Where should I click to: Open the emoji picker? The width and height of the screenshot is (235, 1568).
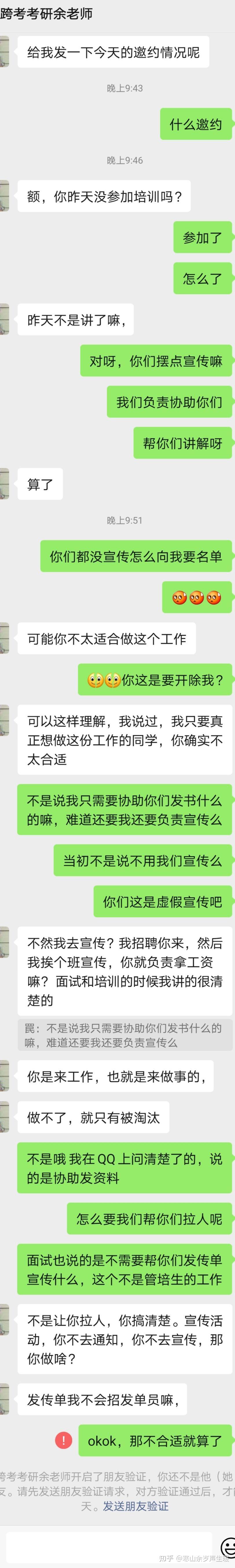(x=228, y=1546)
